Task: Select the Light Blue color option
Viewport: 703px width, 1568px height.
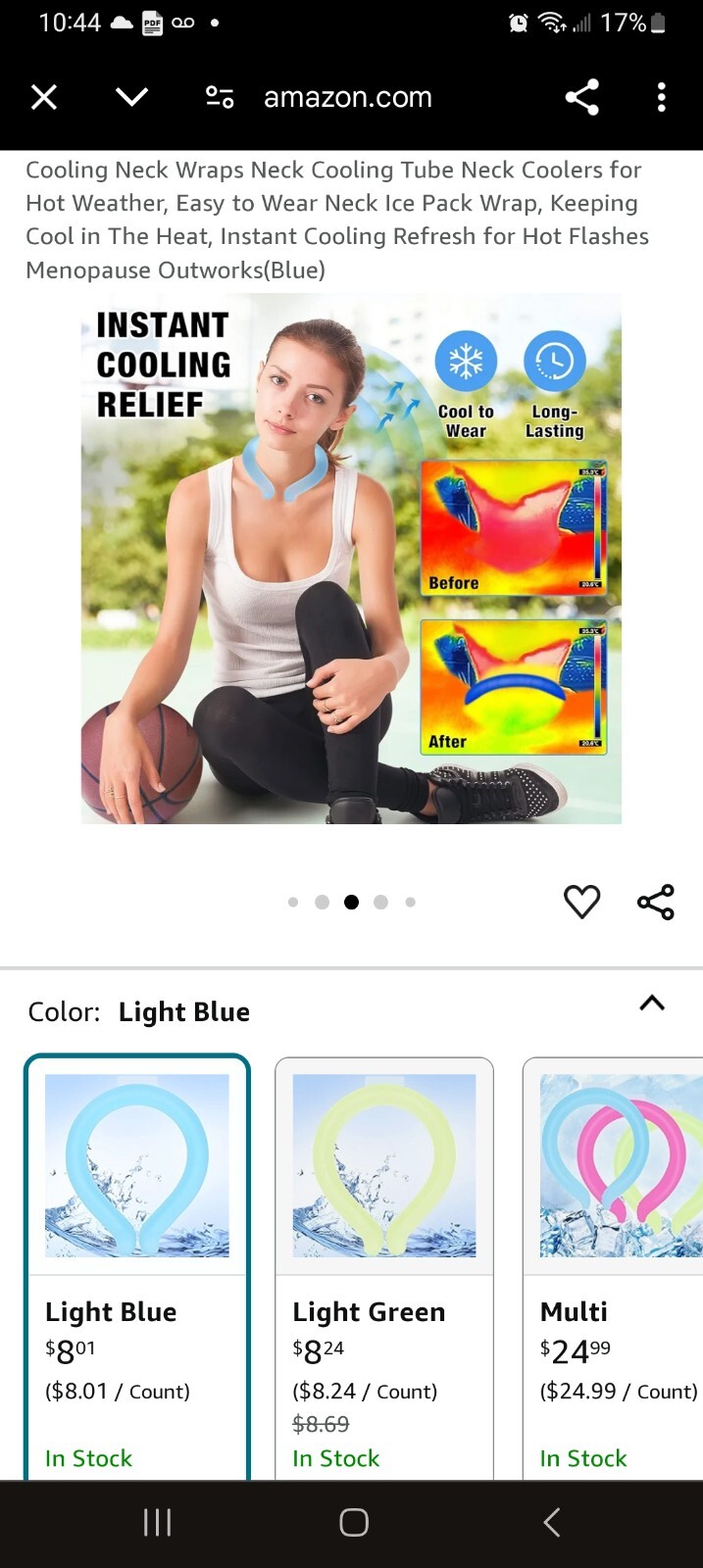Action: click(x=137, y=1264)
